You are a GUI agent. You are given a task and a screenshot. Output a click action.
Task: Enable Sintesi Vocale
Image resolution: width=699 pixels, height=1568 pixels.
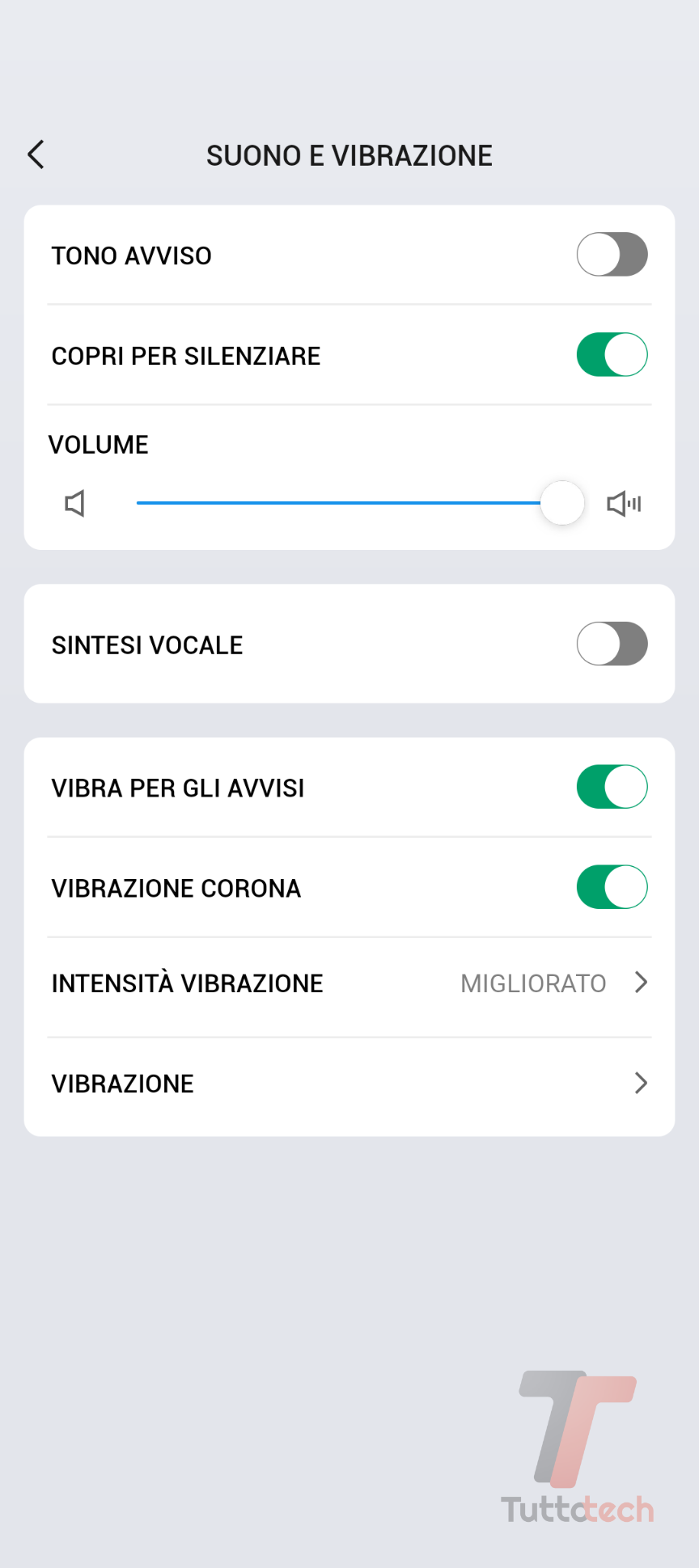click(612, 645)
